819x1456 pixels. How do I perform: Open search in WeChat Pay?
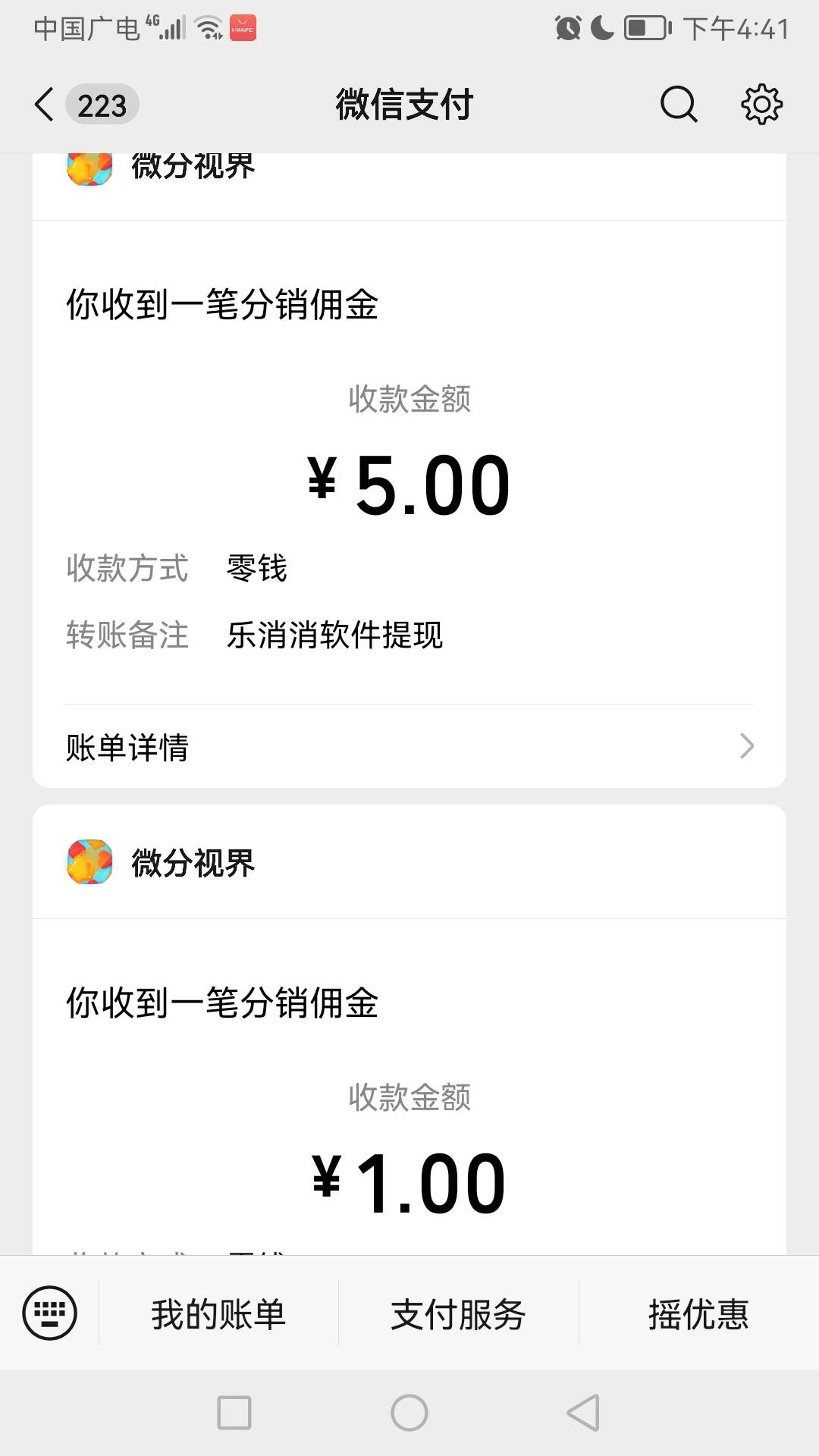pyautogui.click(x=678, y=104)
